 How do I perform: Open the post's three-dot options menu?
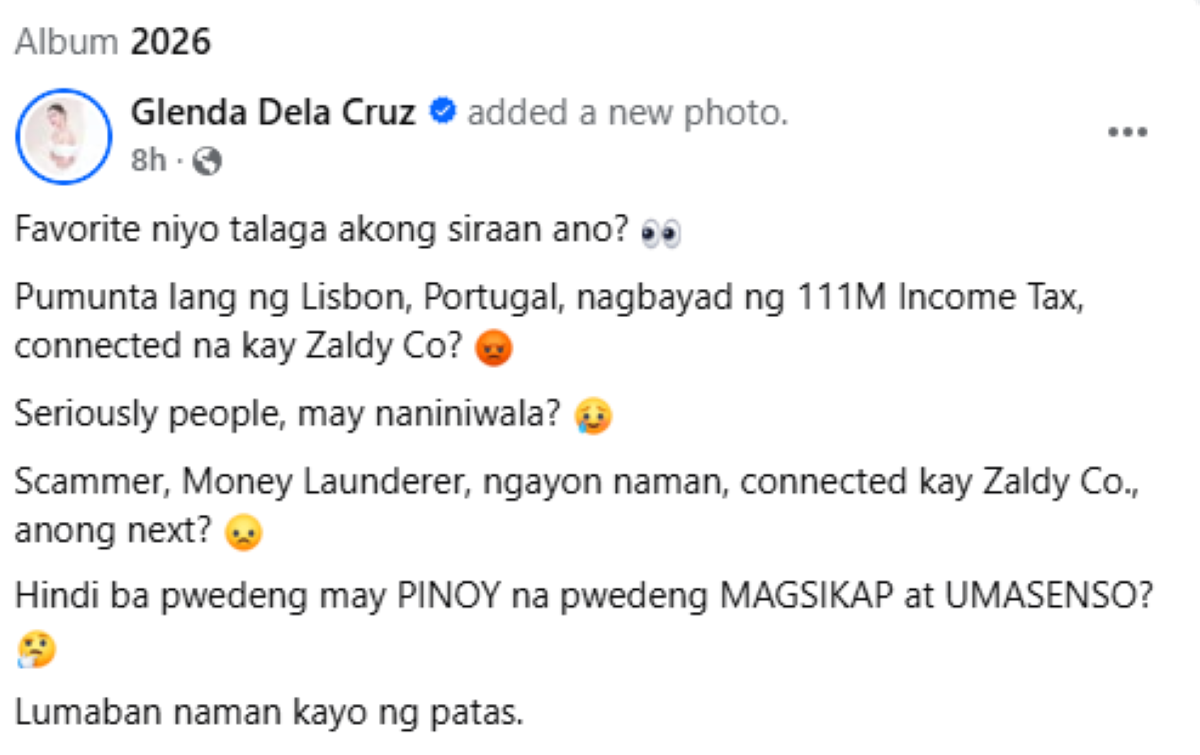click(1128, 133)
